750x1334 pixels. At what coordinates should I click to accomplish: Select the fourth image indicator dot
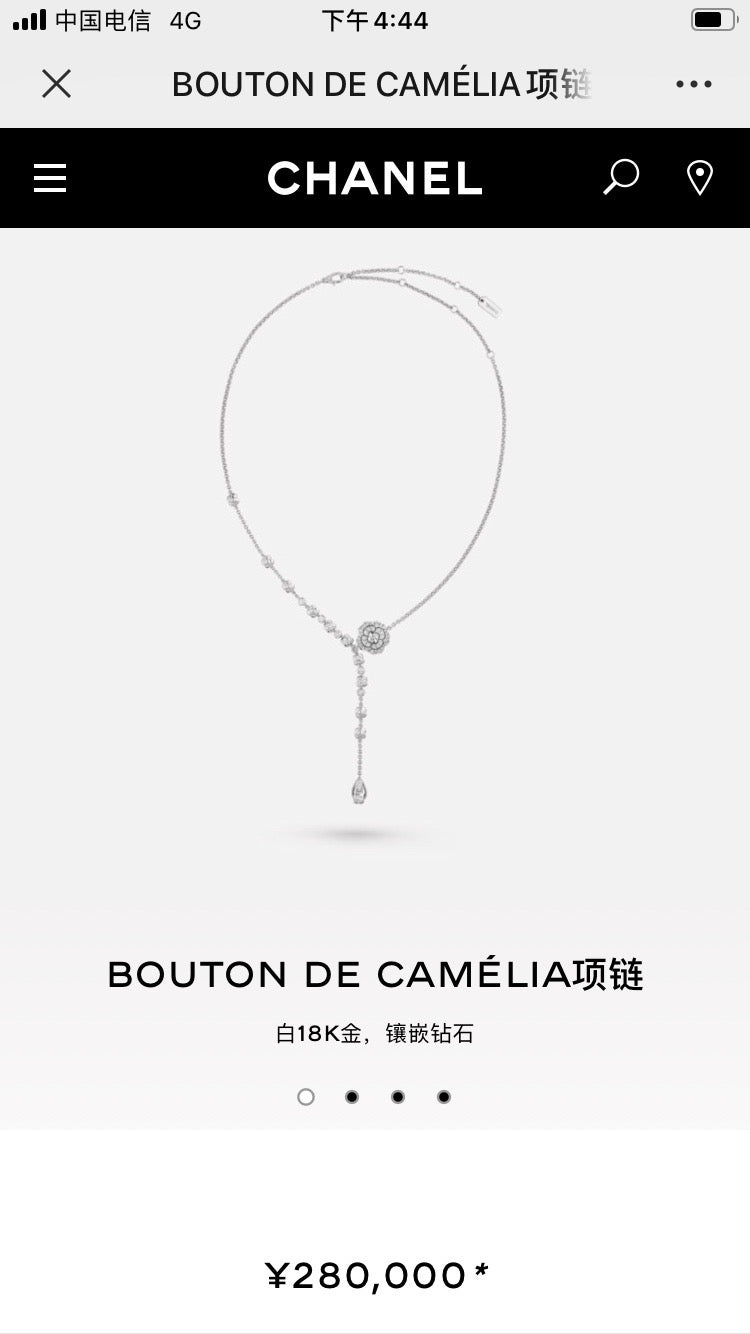444,1097
